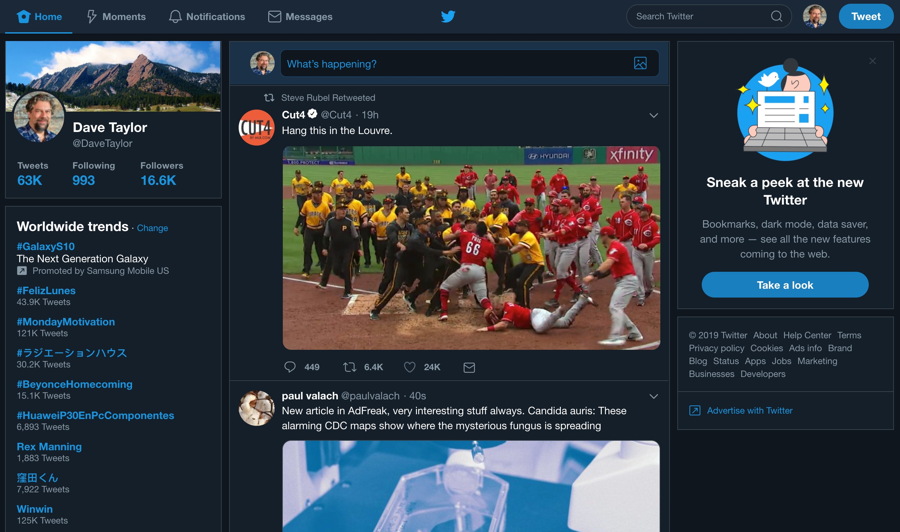Viewport: 900px width, 532px height.
Task: Switch to the Moments tab
Action: click(x=115, y=17)
